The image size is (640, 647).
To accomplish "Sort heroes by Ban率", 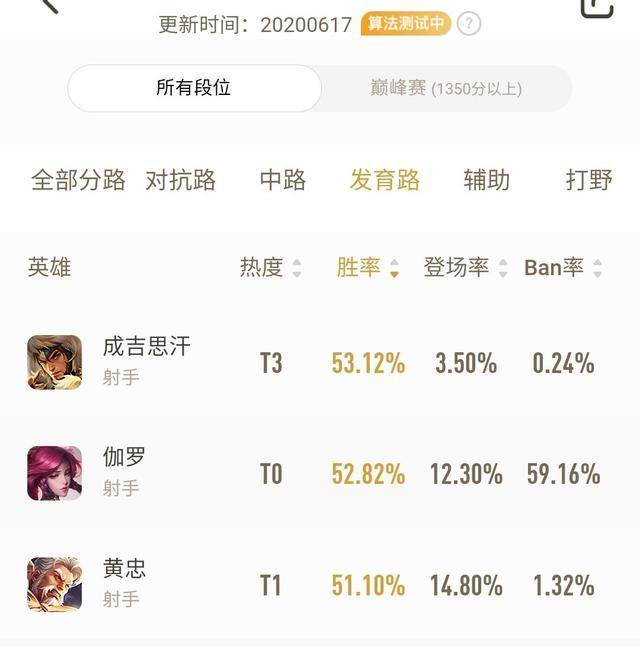I will 563,267.
